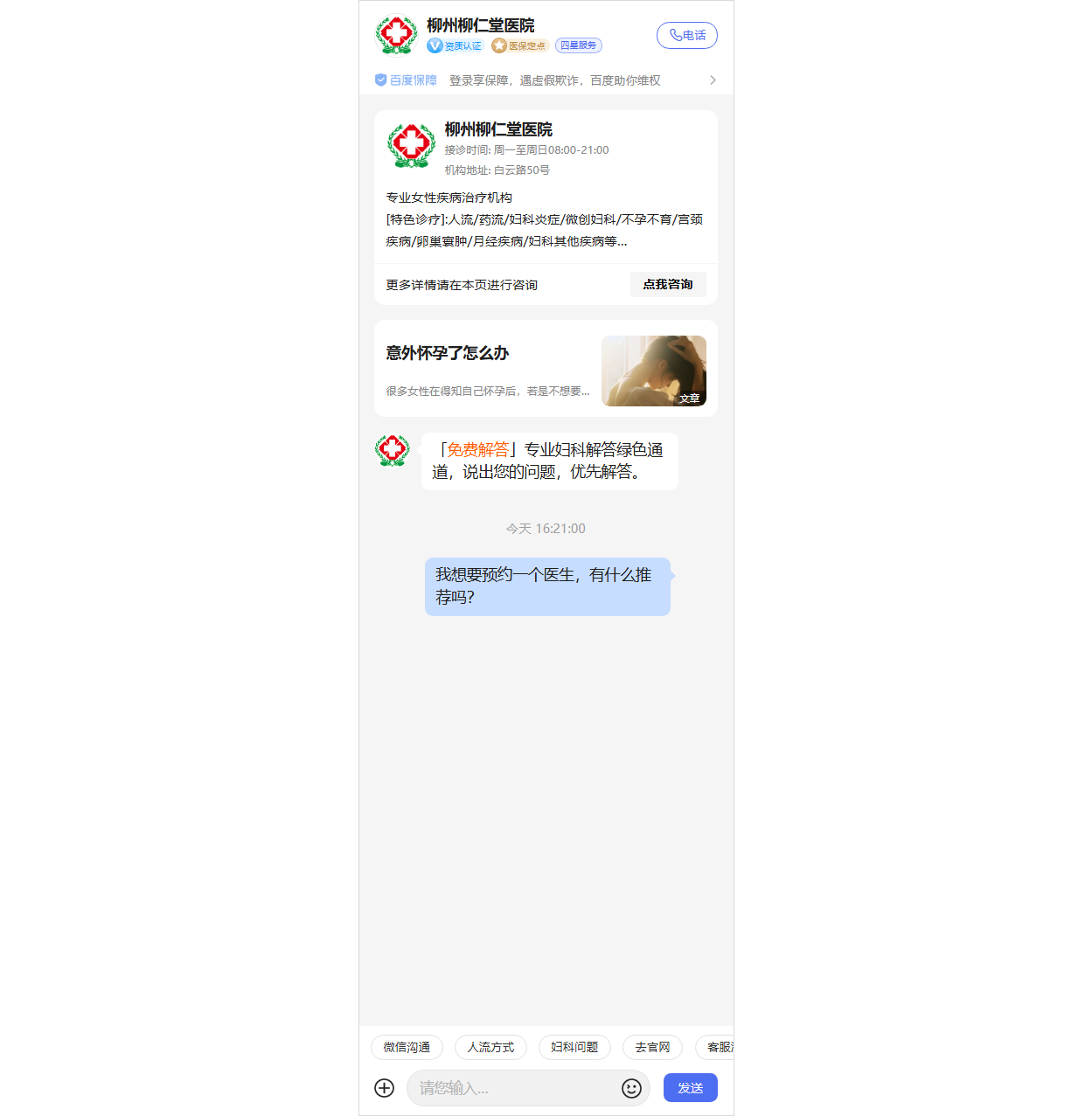Open the 百度保障 protection banner
The image size is (1092, 1116).
pyautogui.click(x=546, y=80)
